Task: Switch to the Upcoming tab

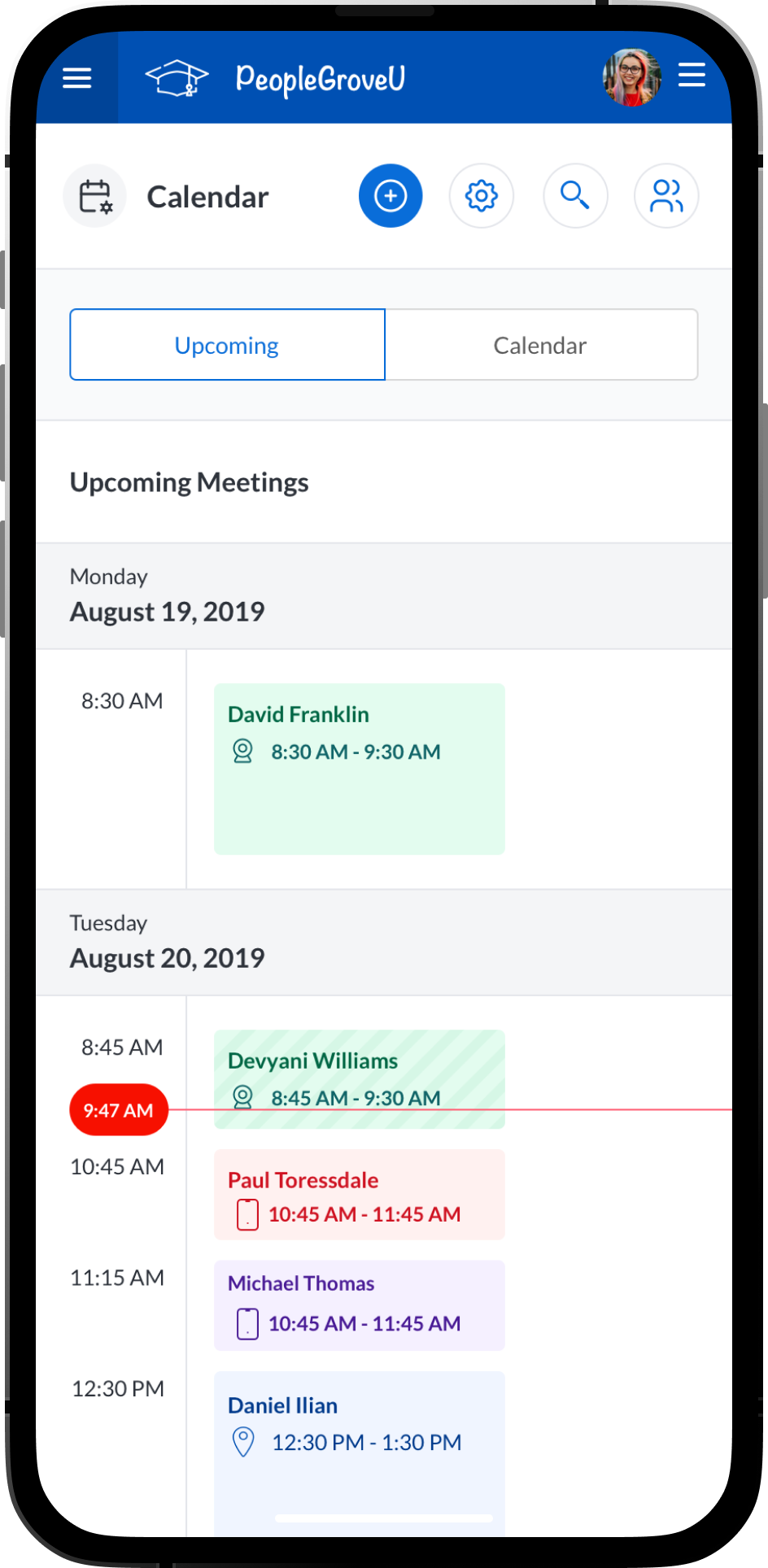Action: 227,345
